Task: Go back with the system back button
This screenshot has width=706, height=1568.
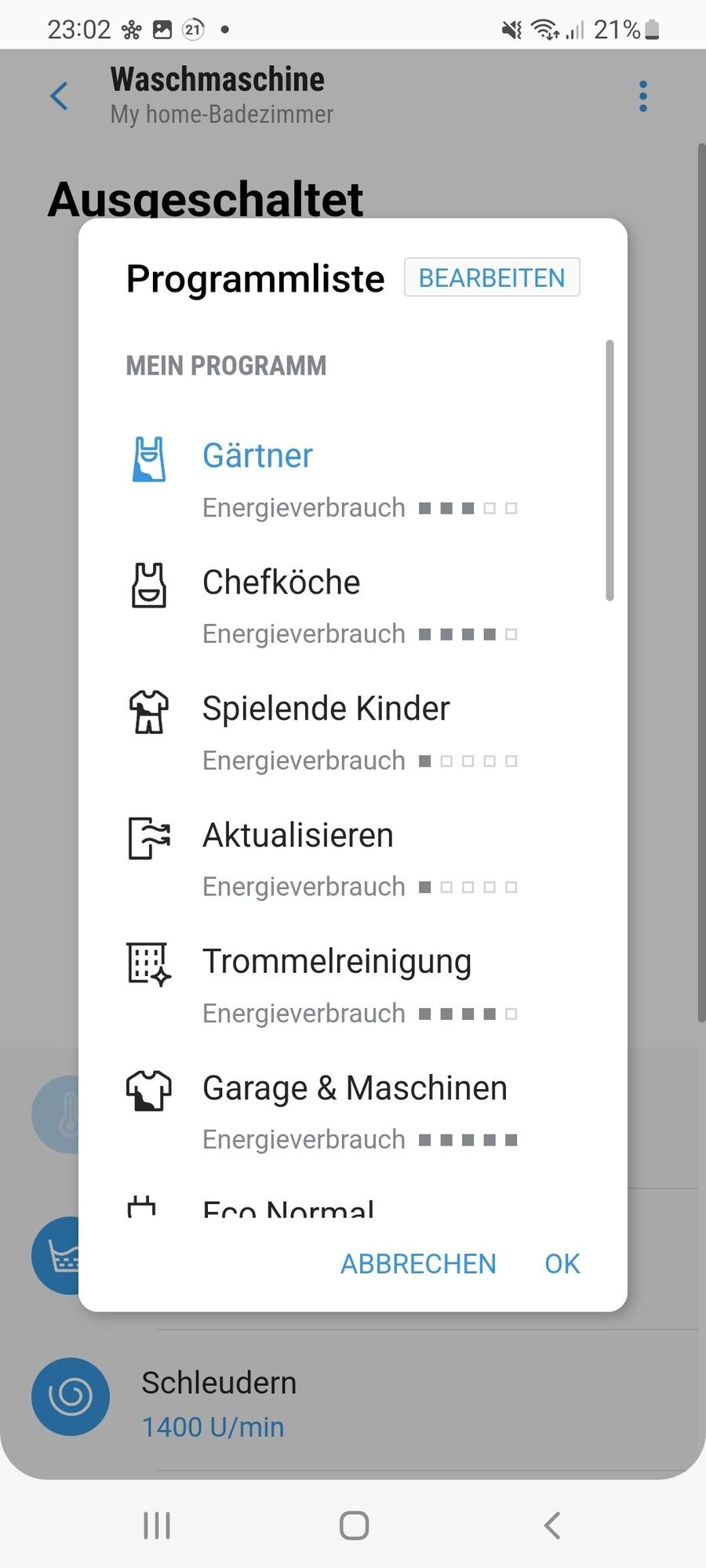Action: pos(551,1526)
